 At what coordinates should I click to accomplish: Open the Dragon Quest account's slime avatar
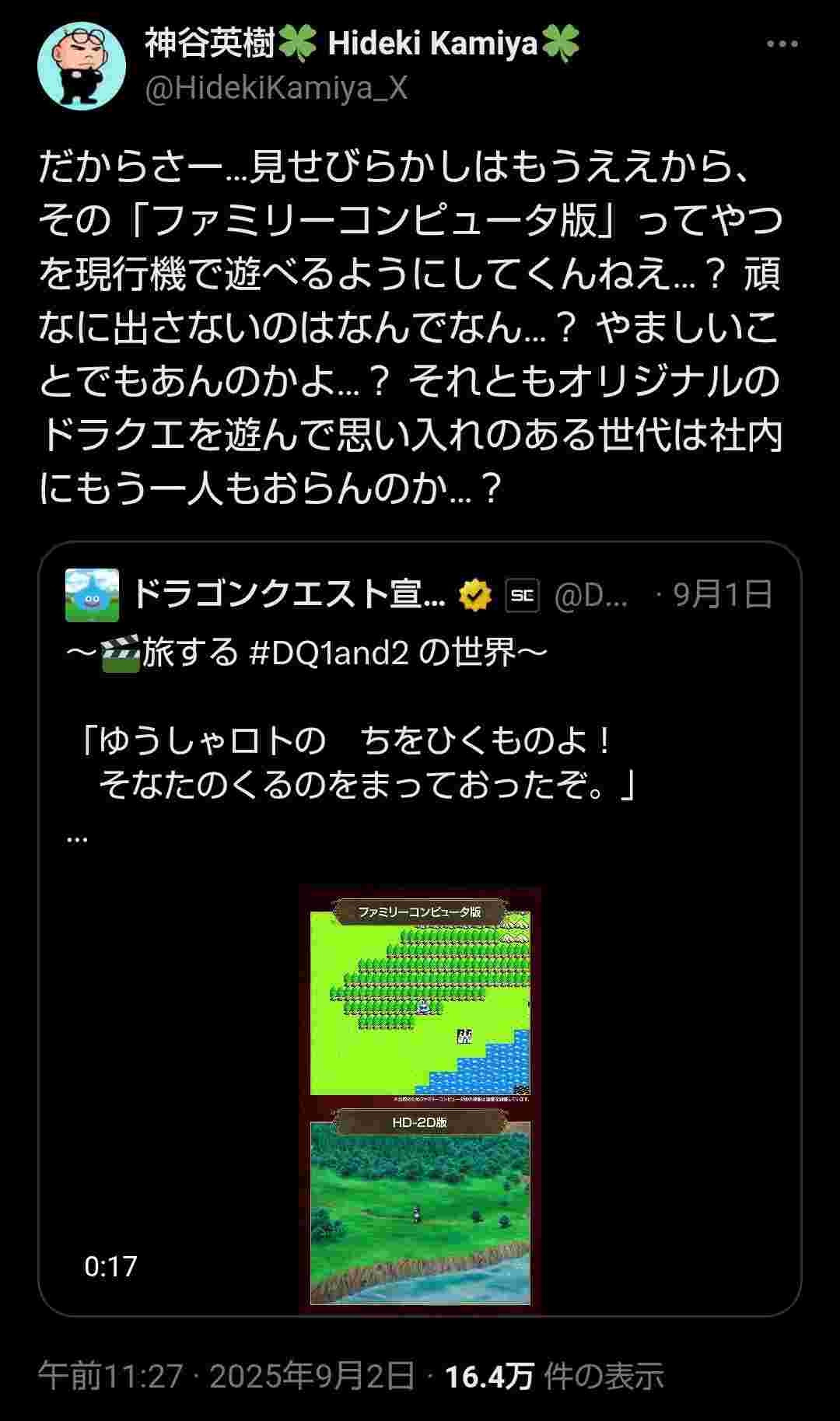click(93, 595)
